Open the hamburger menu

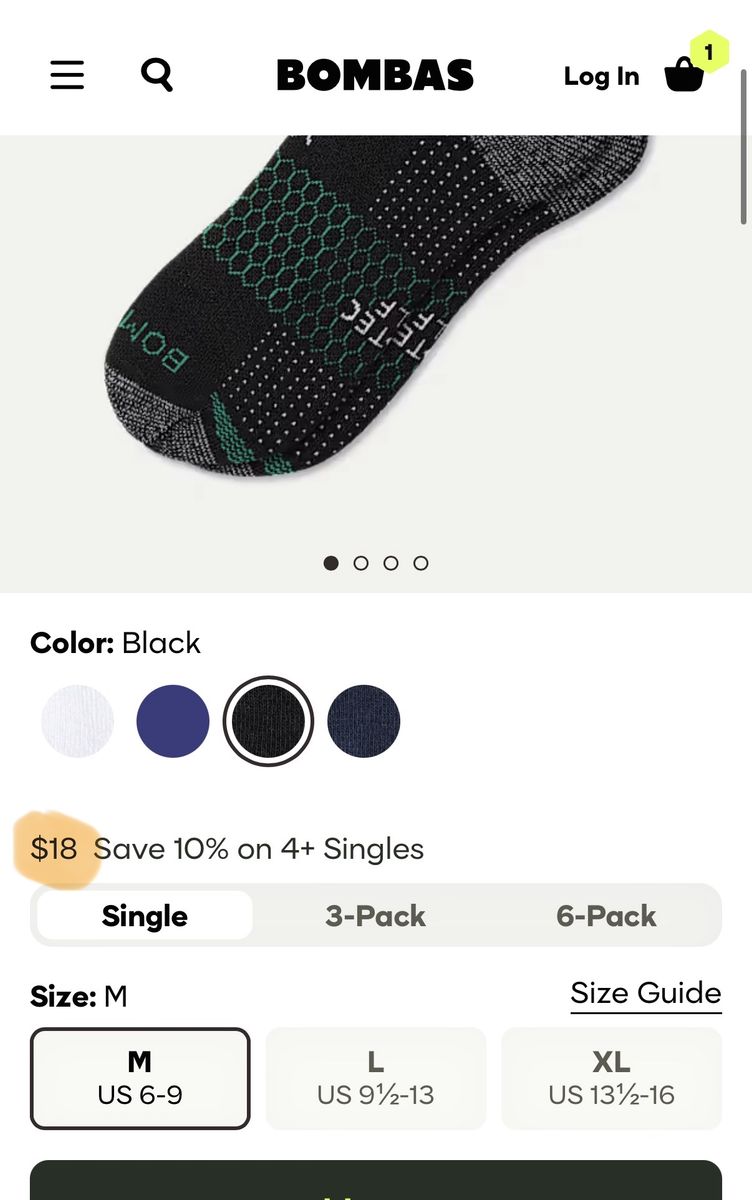coord(67,75)
